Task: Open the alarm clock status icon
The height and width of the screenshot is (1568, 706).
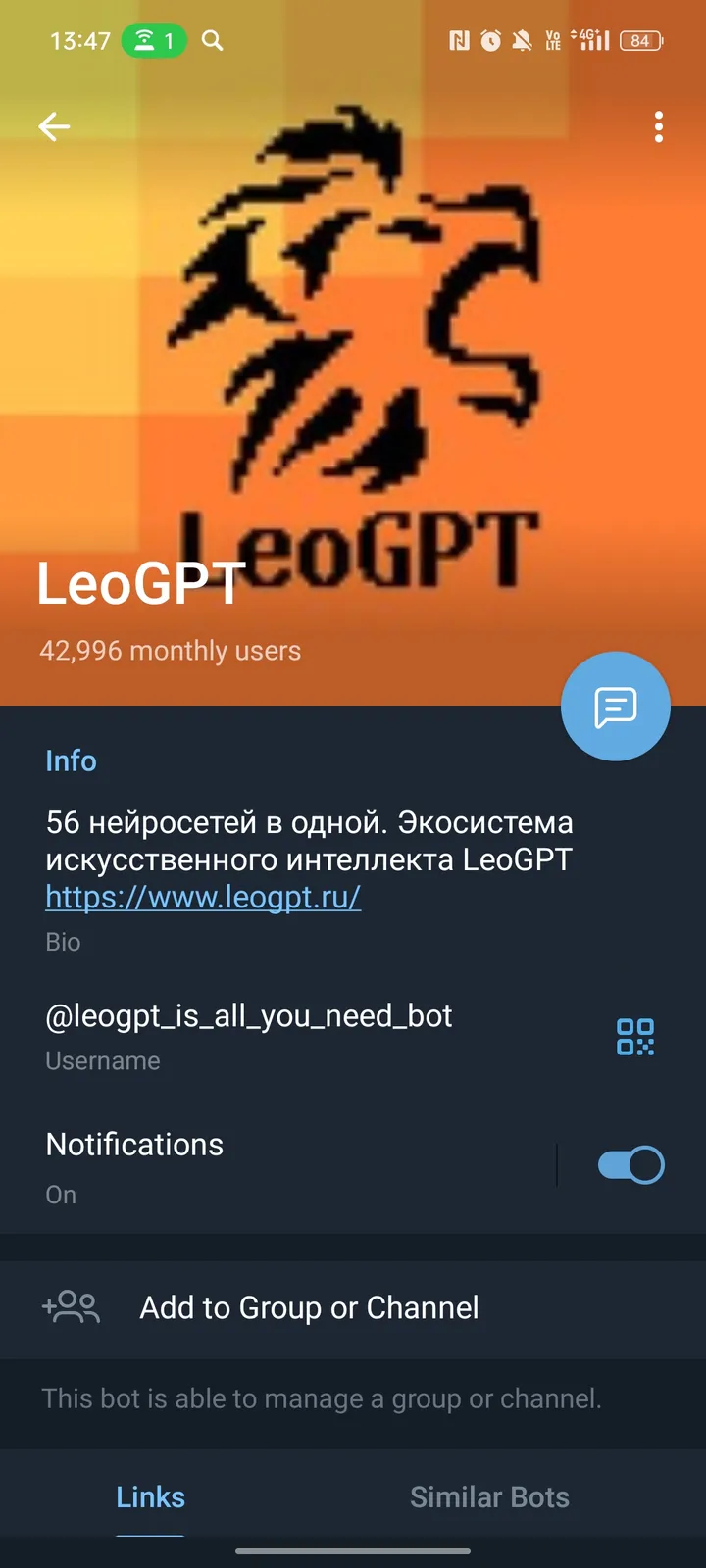Action: [488, 41]
